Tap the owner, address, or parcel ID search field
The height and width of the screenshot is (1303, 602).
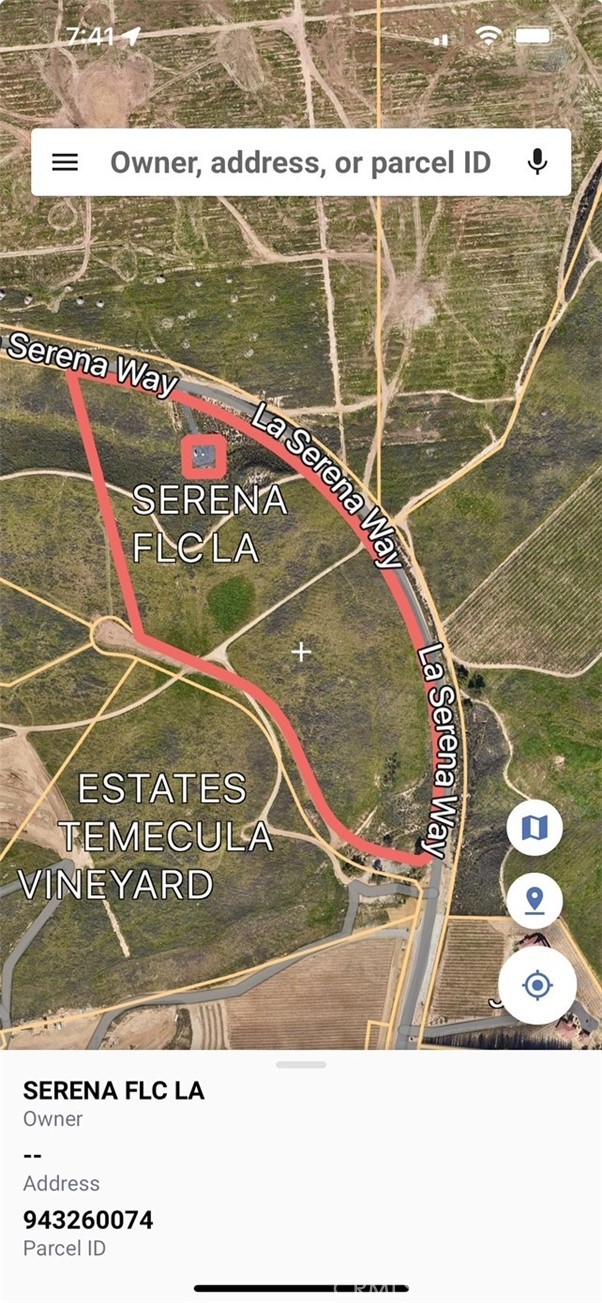(x=300, y=162)
